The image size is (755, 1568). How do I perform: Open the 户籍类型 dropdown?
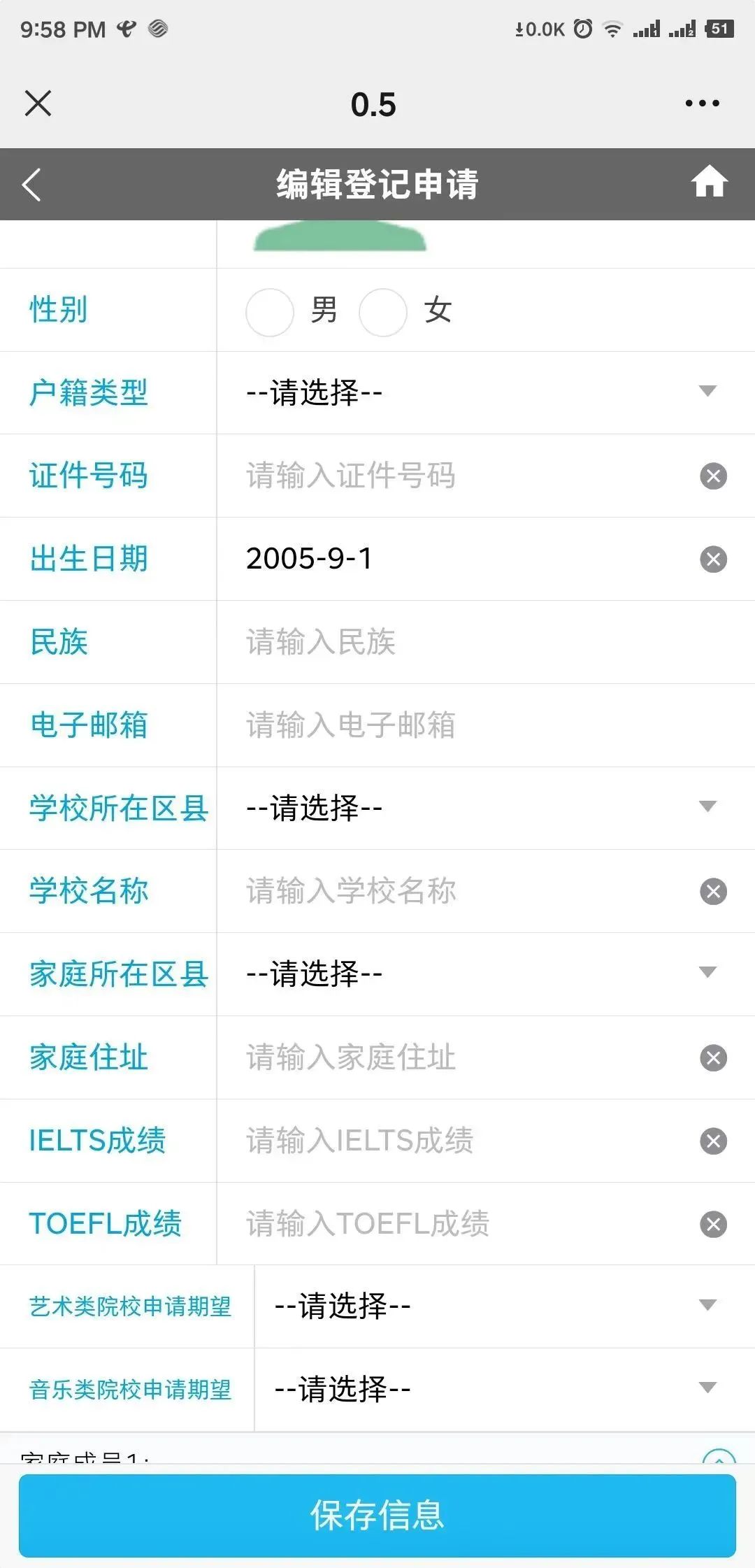[x=482, y=392]
